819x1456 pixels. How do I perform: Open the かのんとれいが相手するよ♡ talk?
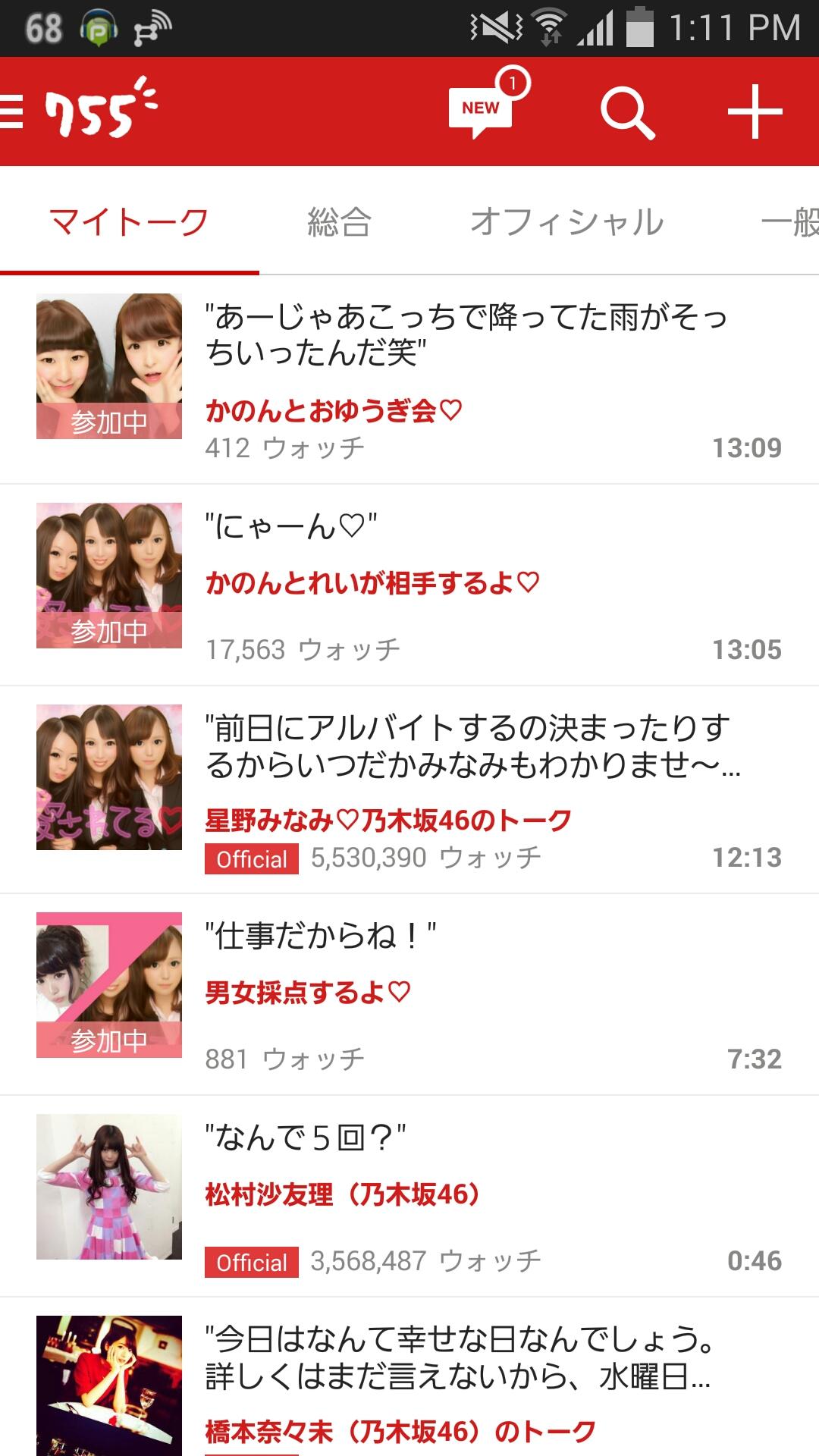pyautogui.click(x=409, y=584)
